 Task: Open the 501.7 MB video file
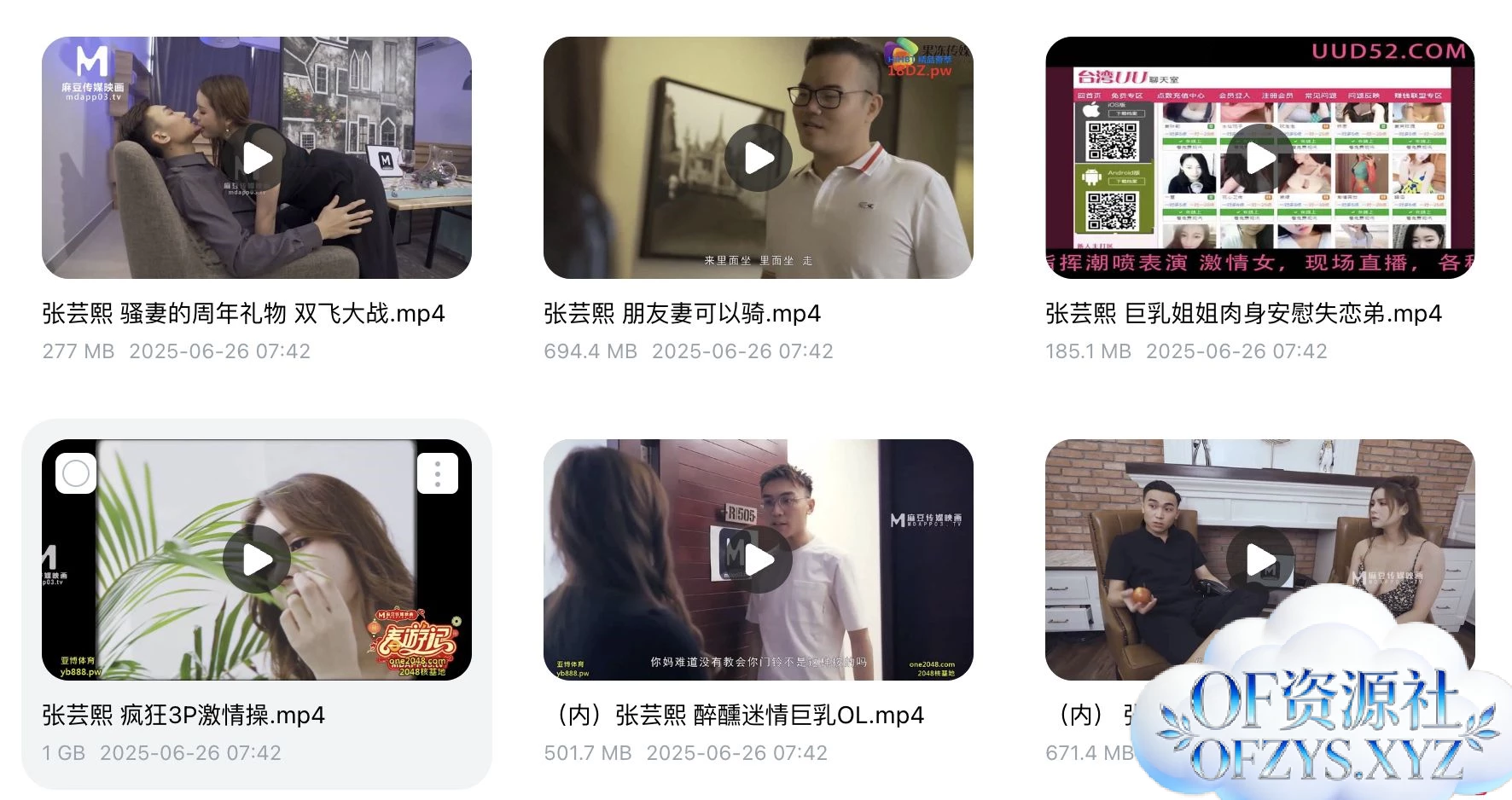pos(758,559)
